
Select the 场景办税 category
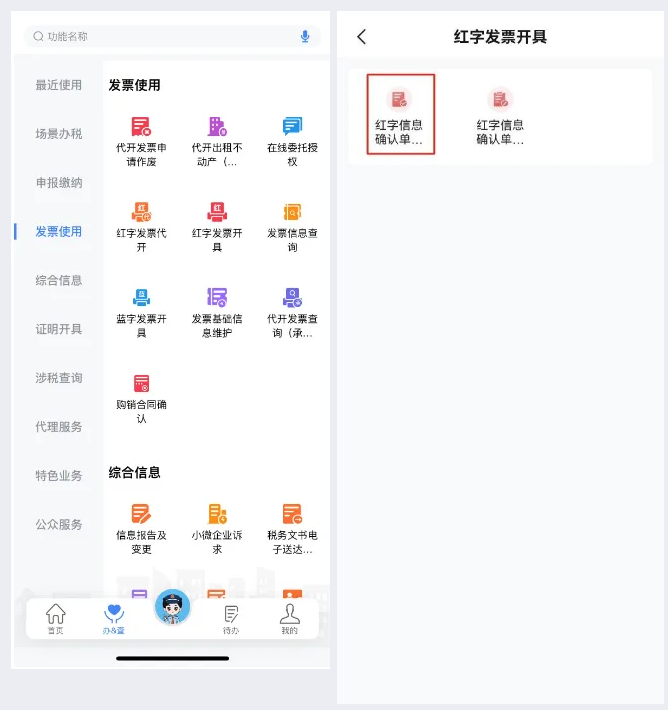click(x=59, y=134)
